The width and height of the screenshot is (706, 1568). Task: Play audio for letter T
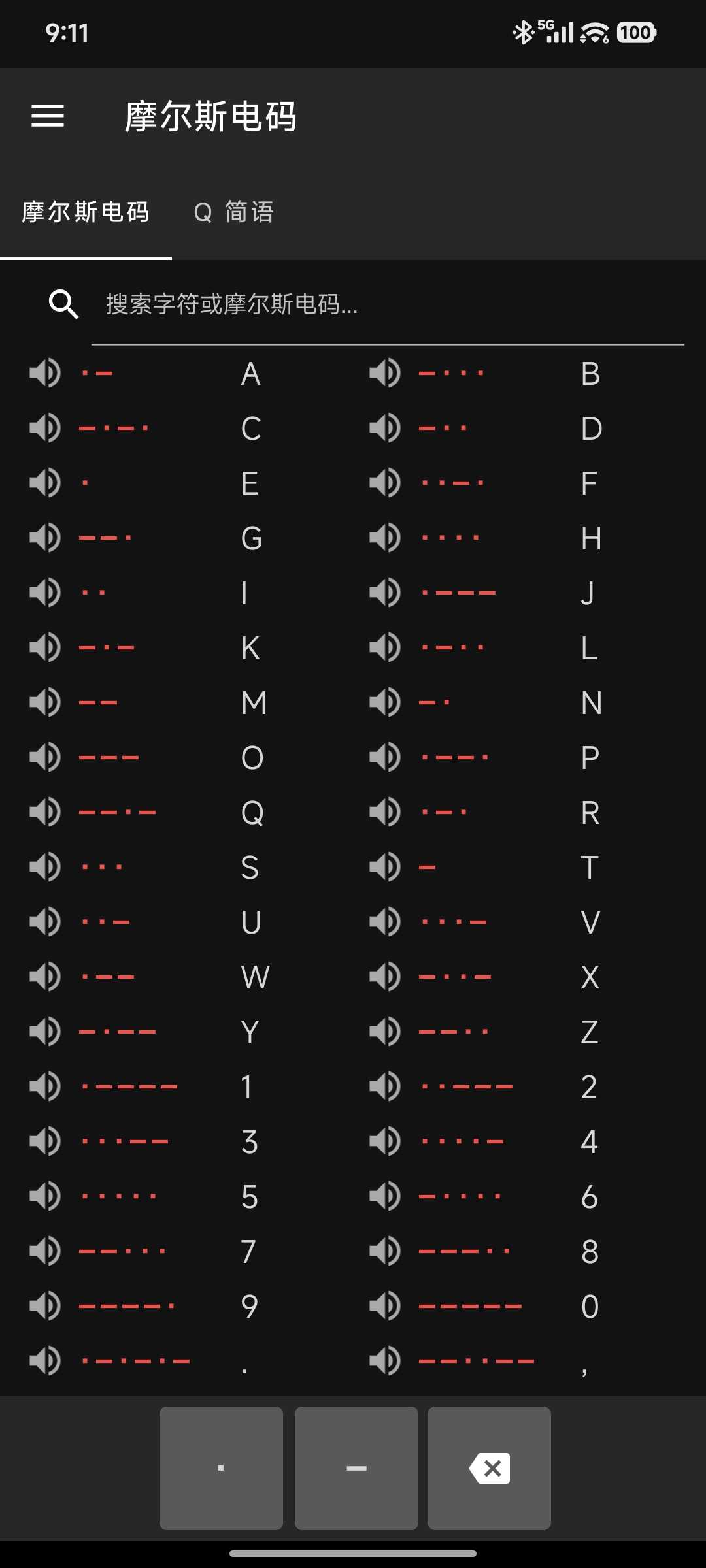point(385,868)
